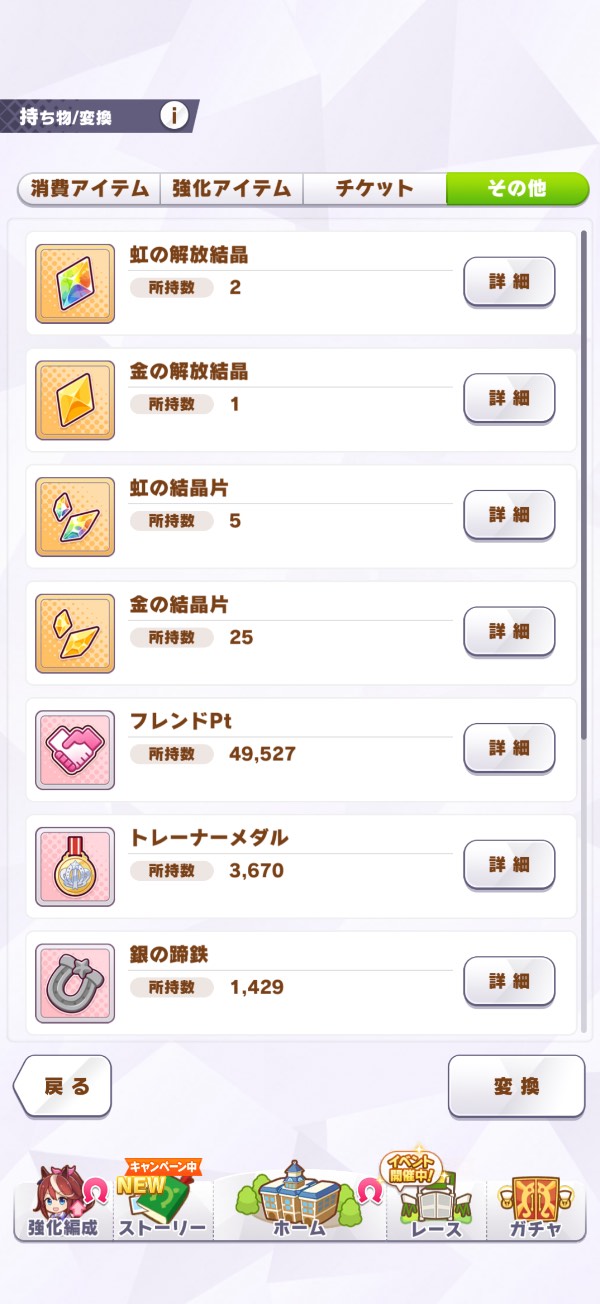Screen dimensions: 600x1304
Task: View 詳細 for 虹の解放結晶
Action: click(509, 282)
